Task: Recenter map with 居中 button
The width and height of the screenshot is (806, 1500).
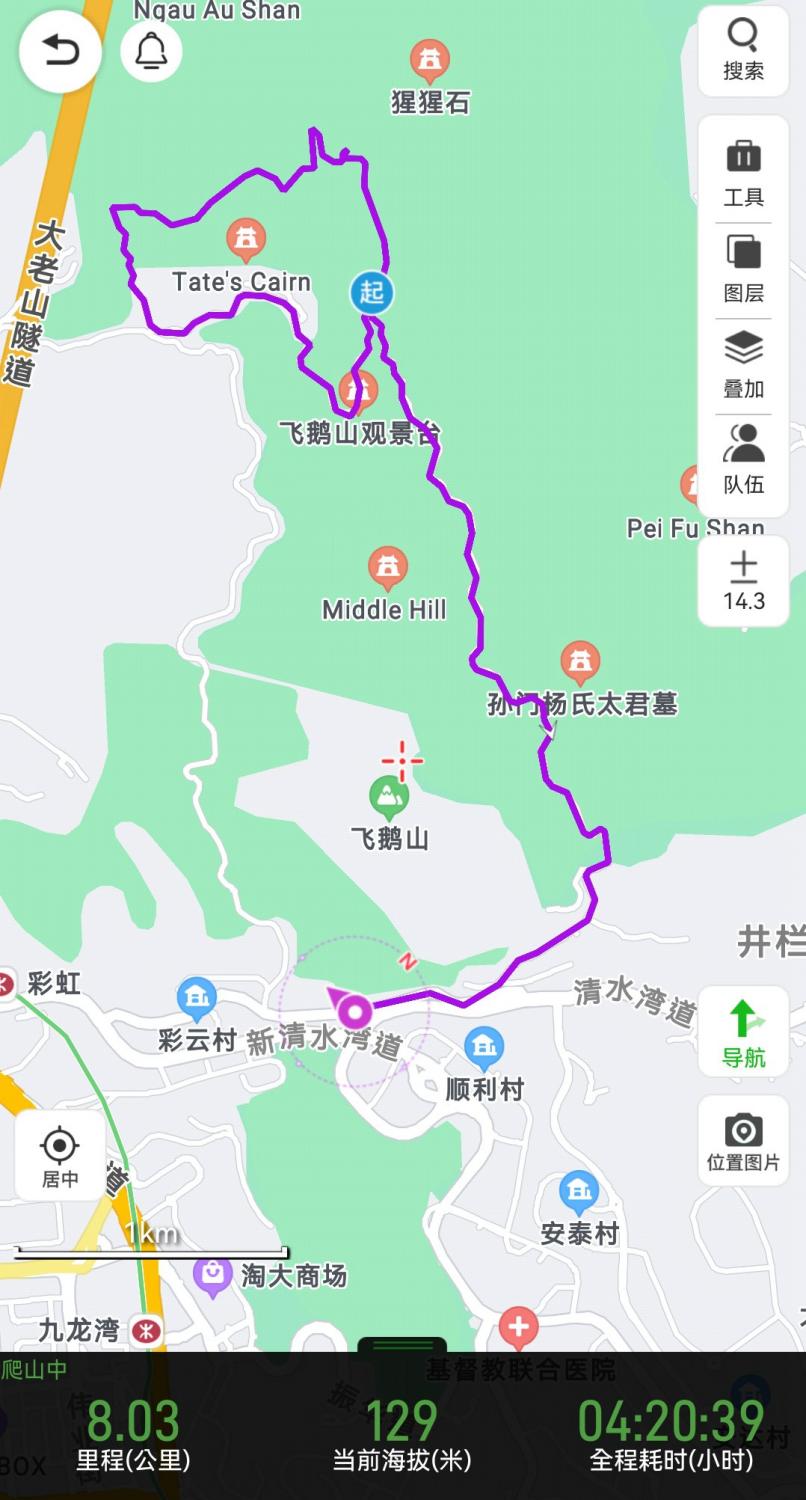Action: click(x=60, y=1155)
